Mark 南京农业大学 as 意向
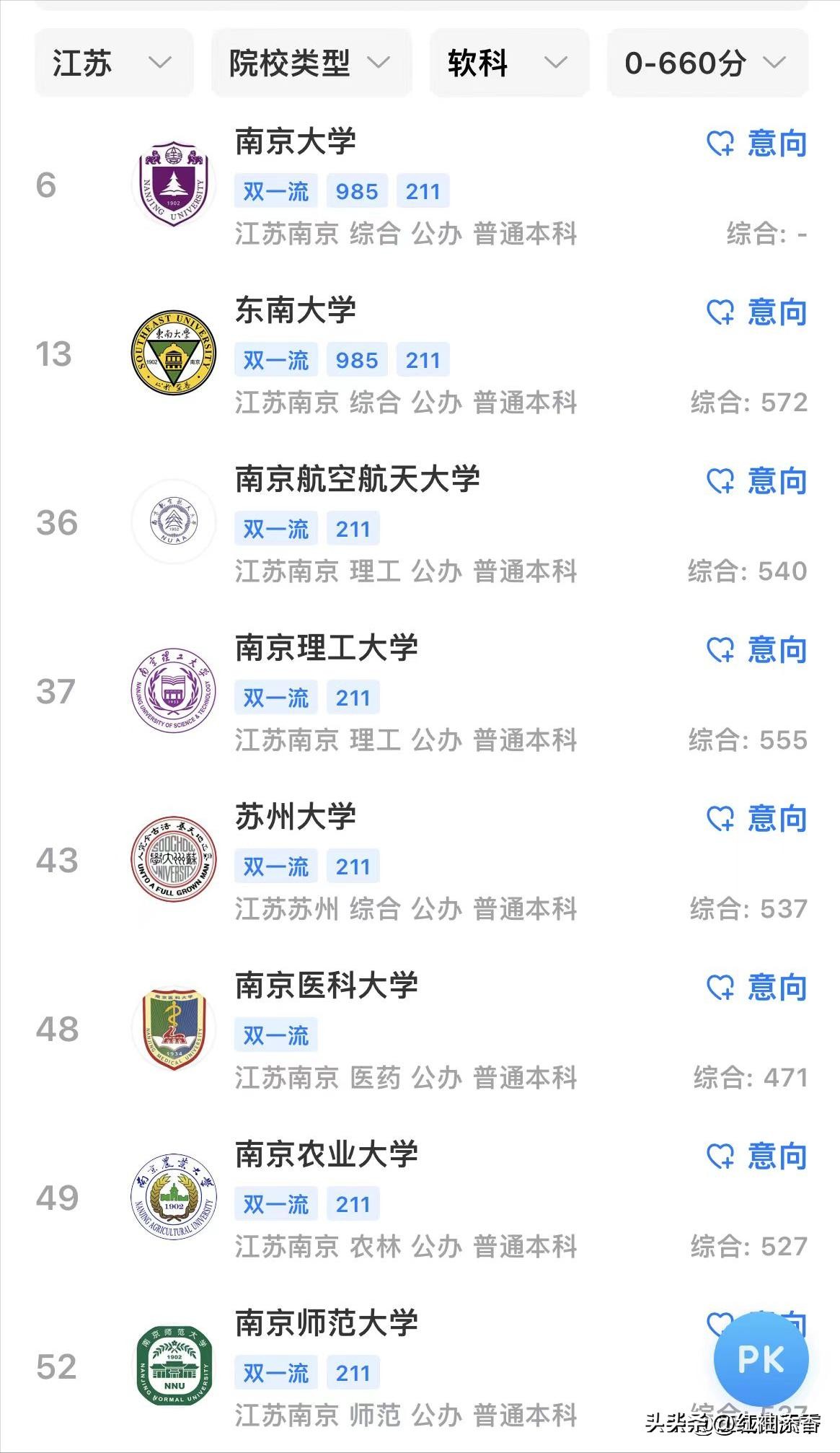 756,1156
